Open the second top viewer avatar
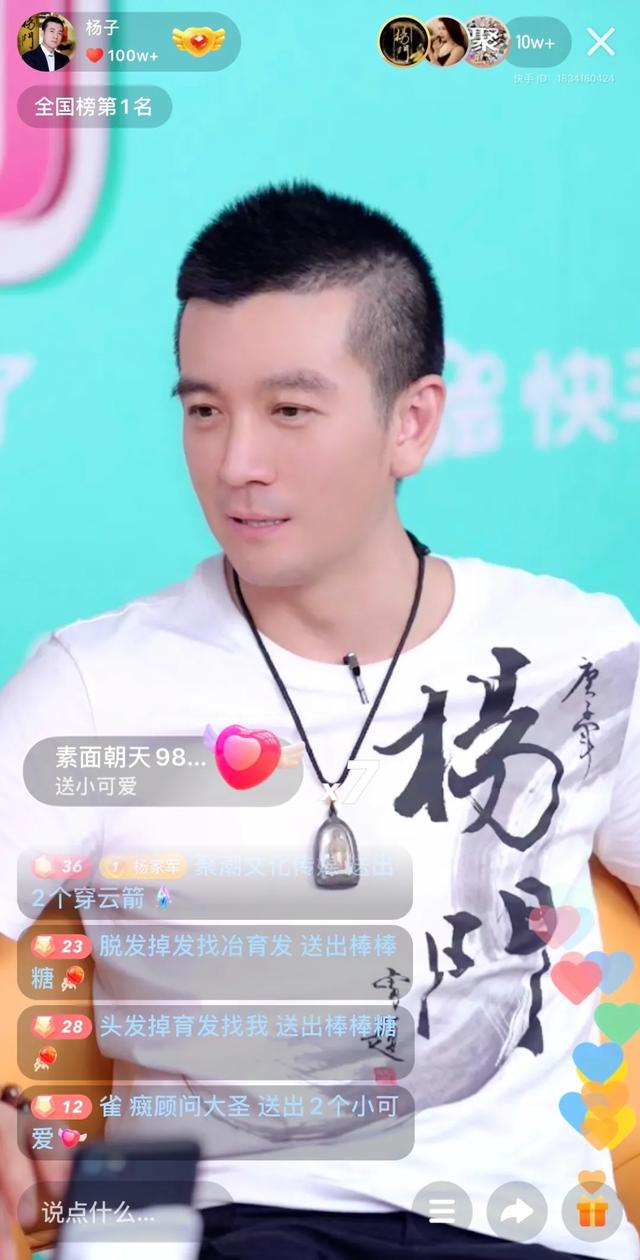 [x=444, y=42]
